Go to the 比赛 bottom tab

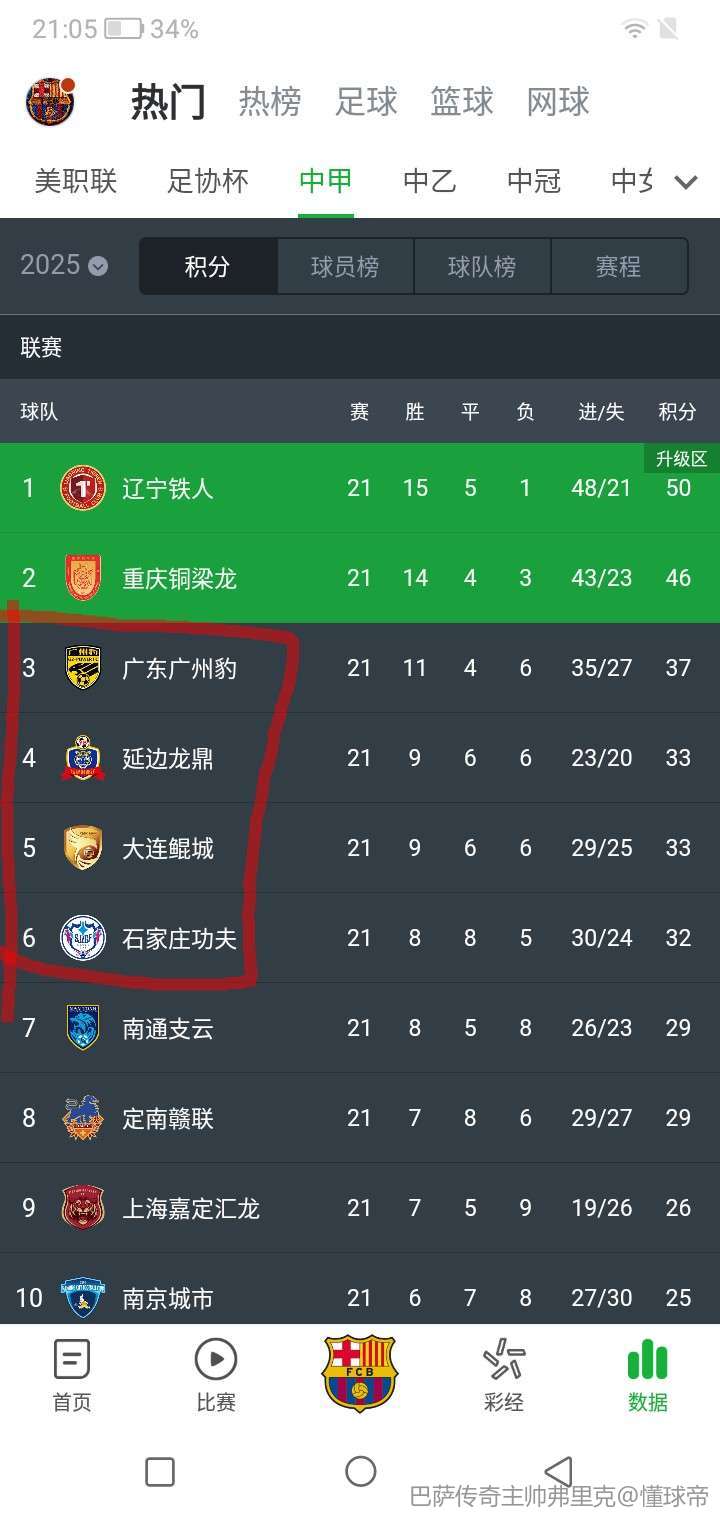coord(216,1375)
